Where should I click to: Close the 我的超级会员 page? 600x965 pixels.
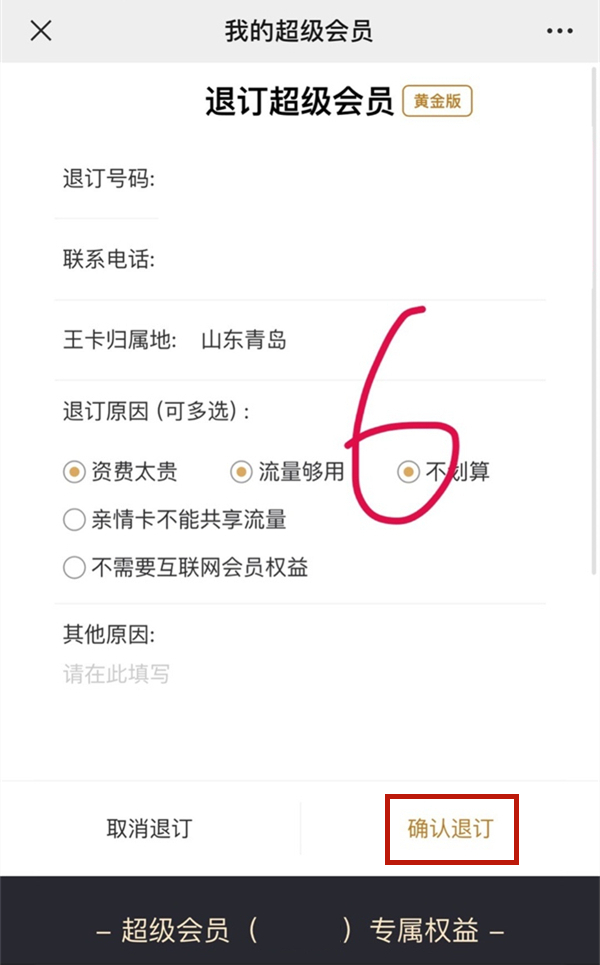click(40, 31)
